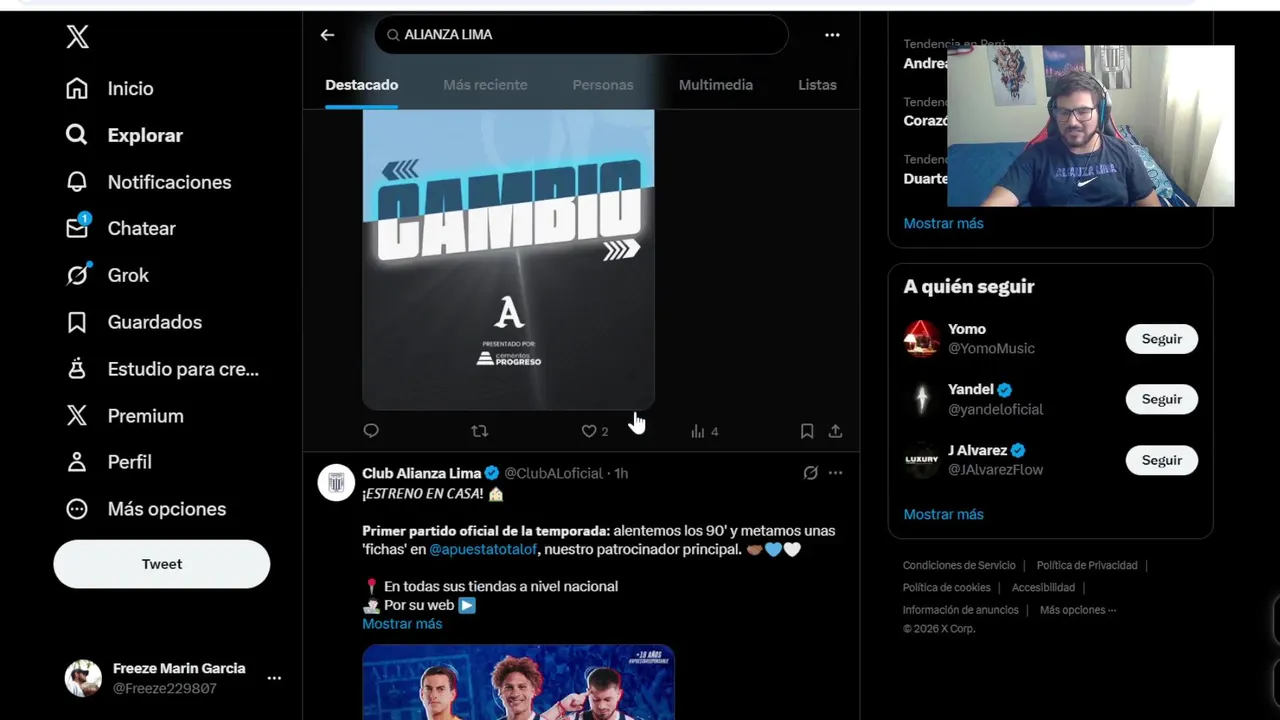Screen dimensions: 1280x720
Task: Open search options overflow menu
Action: 832,35
